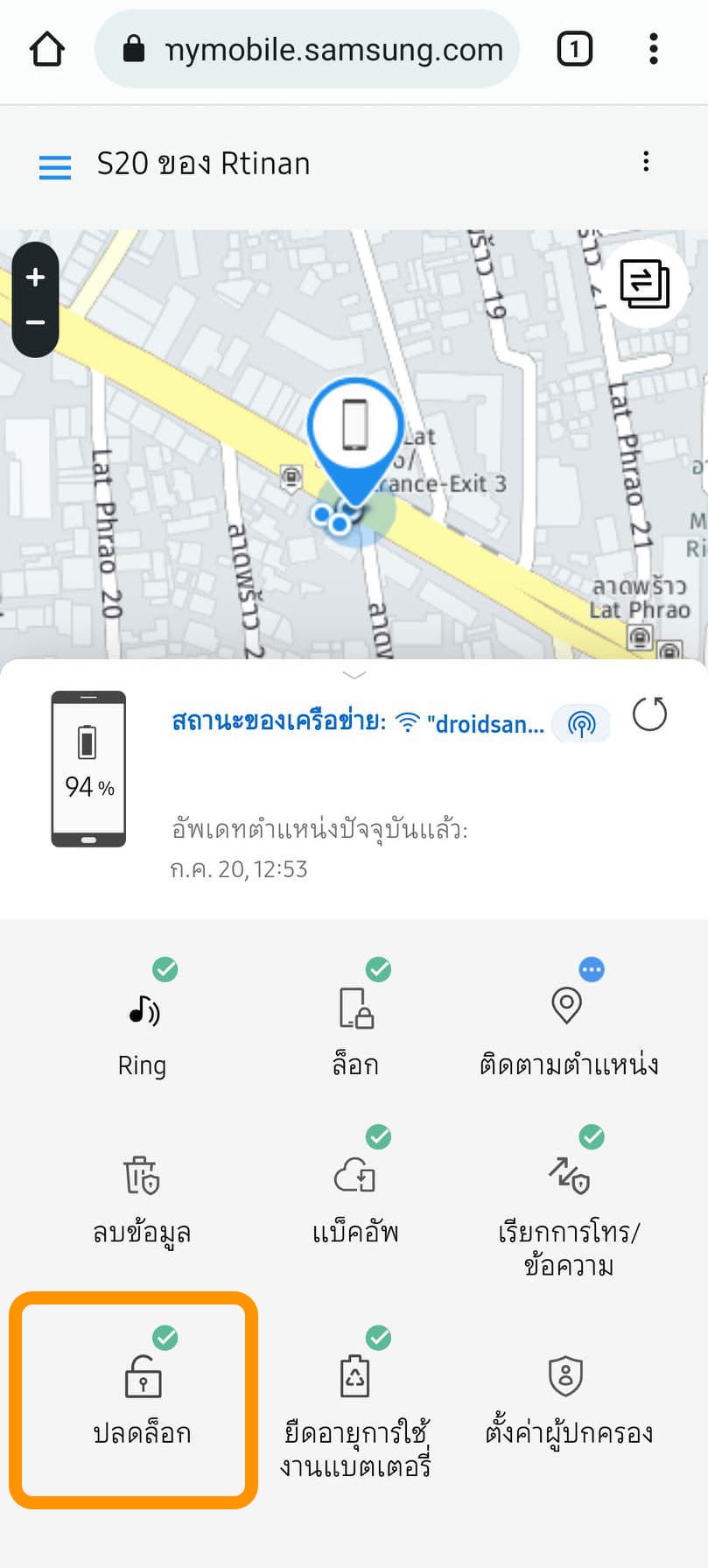Open device options next to S20 ของ Rtinan
The image size is (708, 1568).
point(646,162)
